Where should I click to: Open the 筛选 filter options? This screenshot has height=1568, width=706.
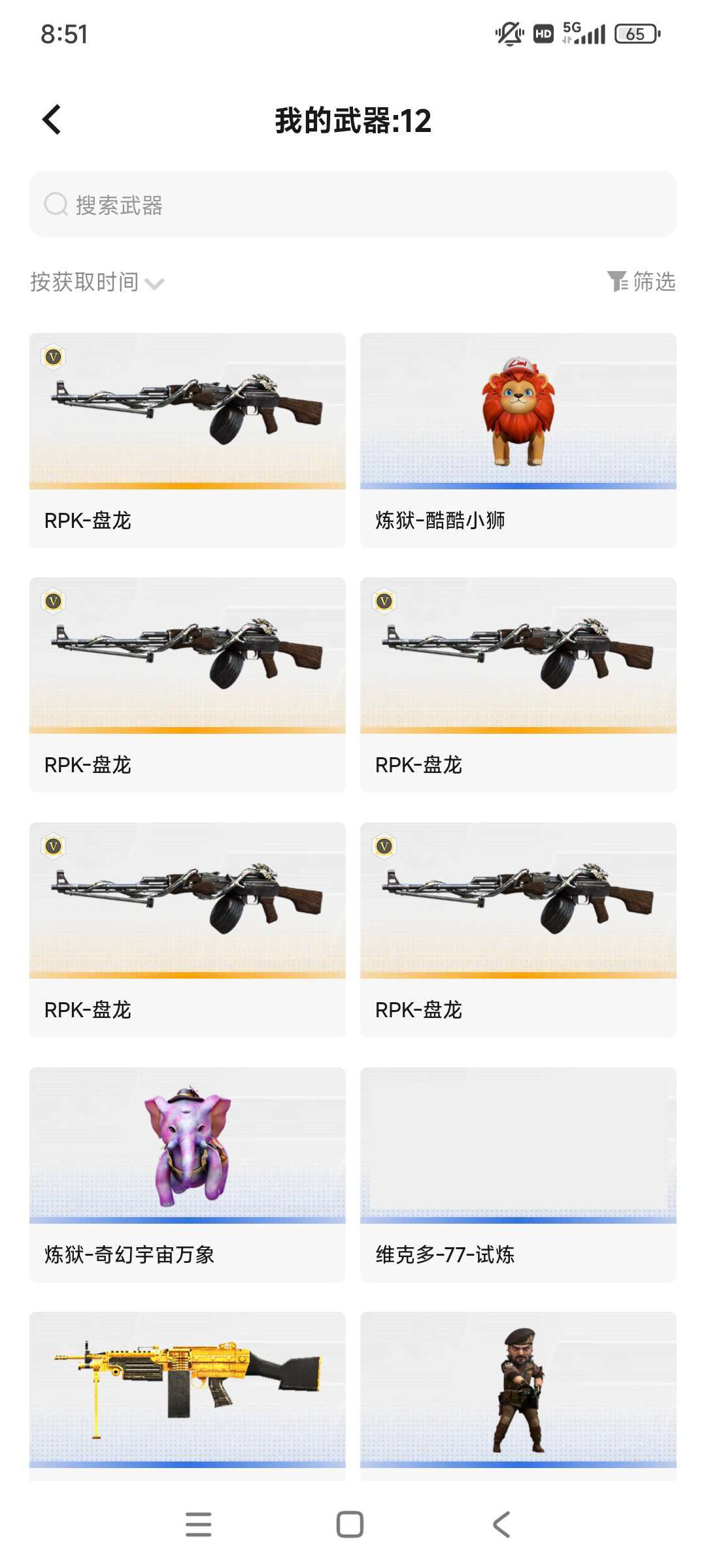click(x=641, y=282)
